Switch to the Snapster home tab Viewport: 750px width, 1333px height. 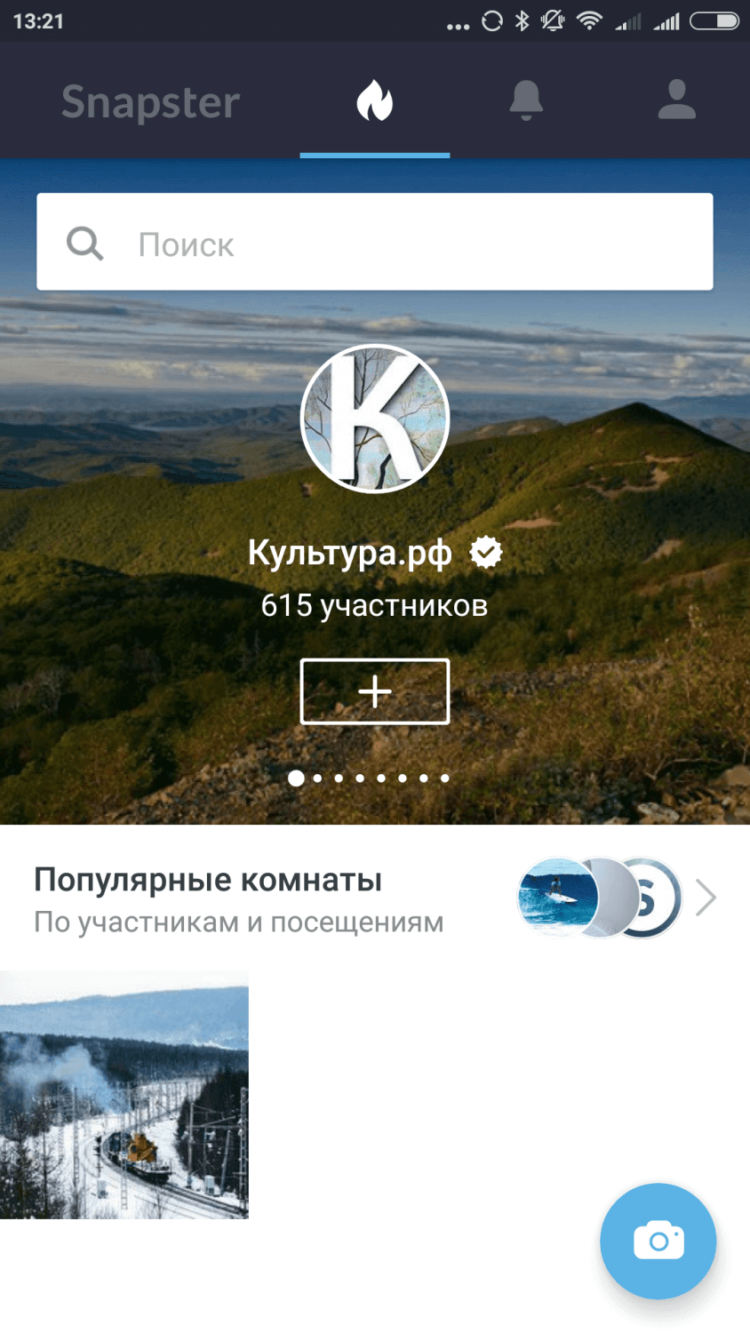pos(150,100)
